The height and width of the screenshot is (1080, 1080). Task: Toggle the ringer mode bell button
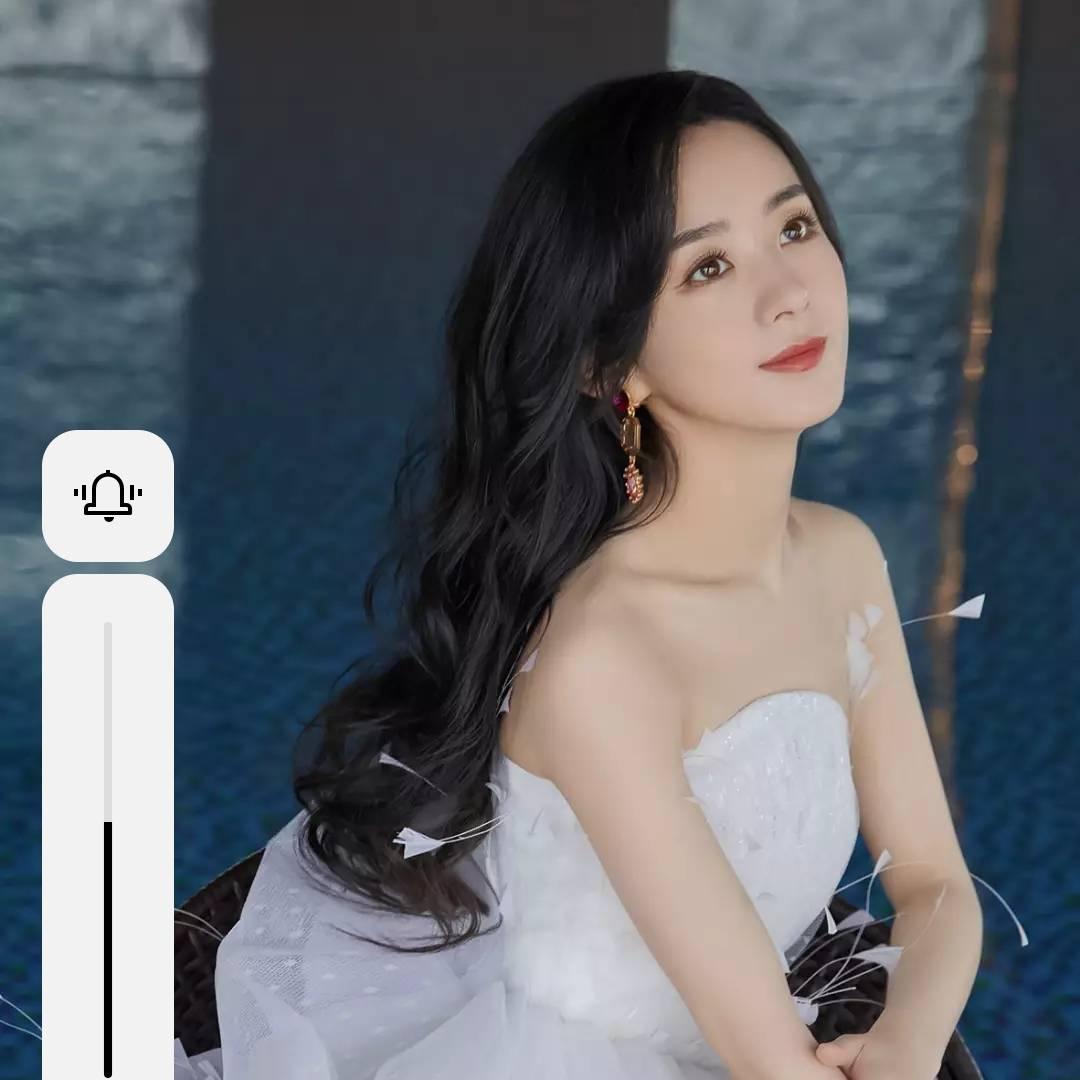tap(108, 496)
